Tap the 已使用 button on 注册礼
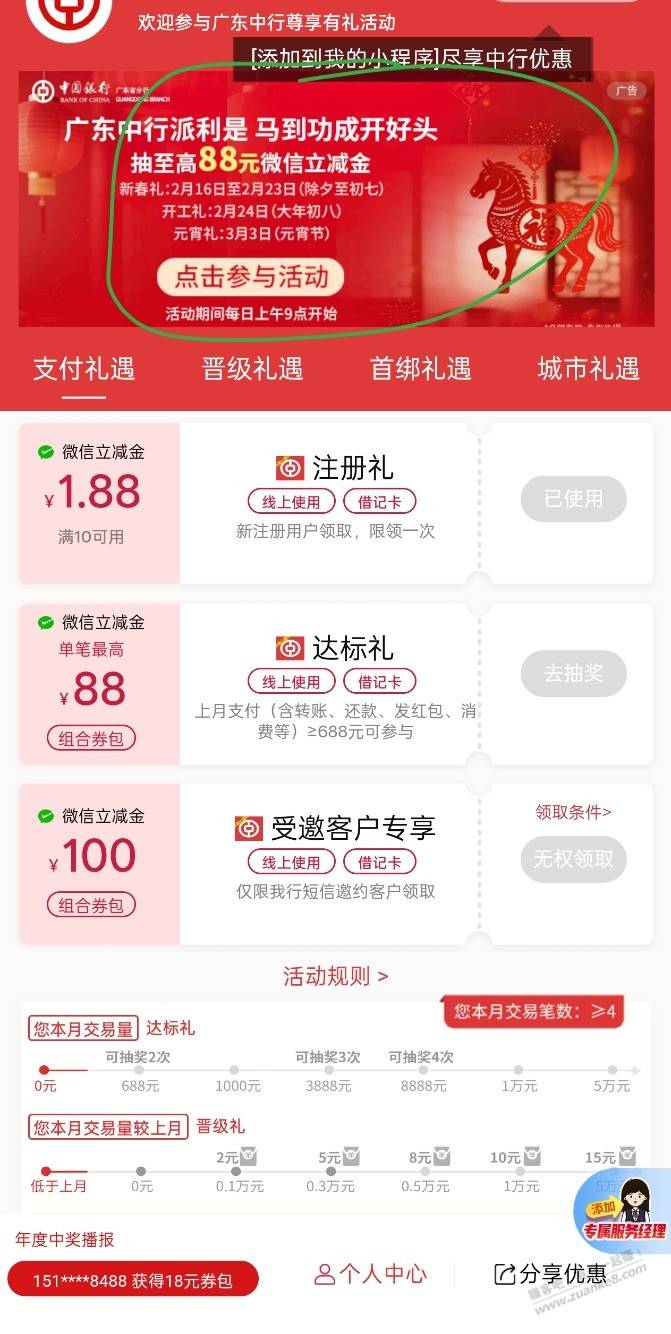 coord(573,499)
